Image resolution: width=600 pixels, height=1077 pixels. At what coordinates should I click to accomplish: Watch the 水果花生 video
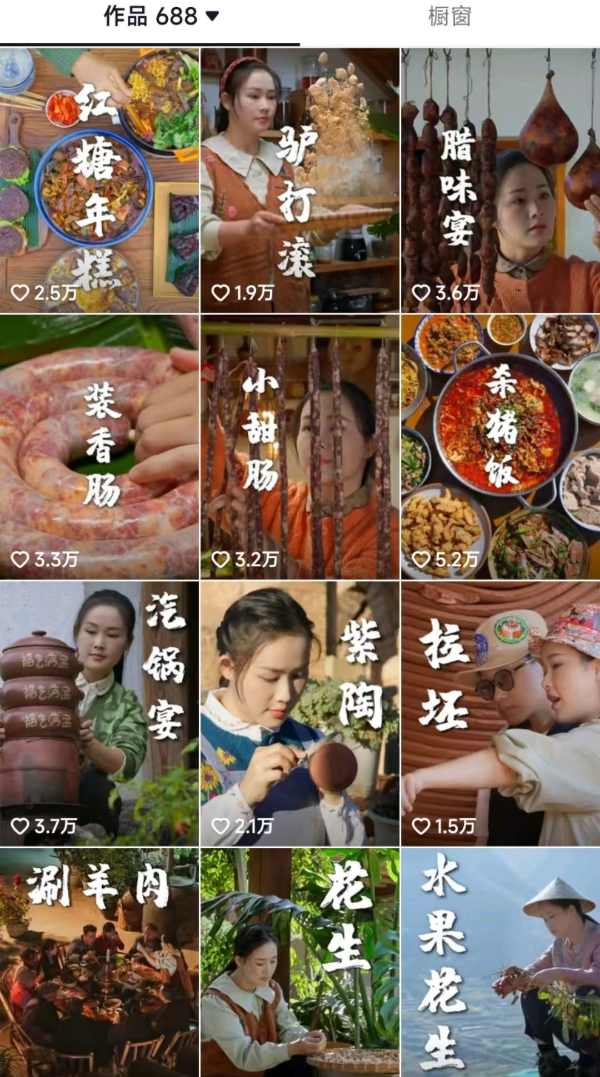click(500, 962)
